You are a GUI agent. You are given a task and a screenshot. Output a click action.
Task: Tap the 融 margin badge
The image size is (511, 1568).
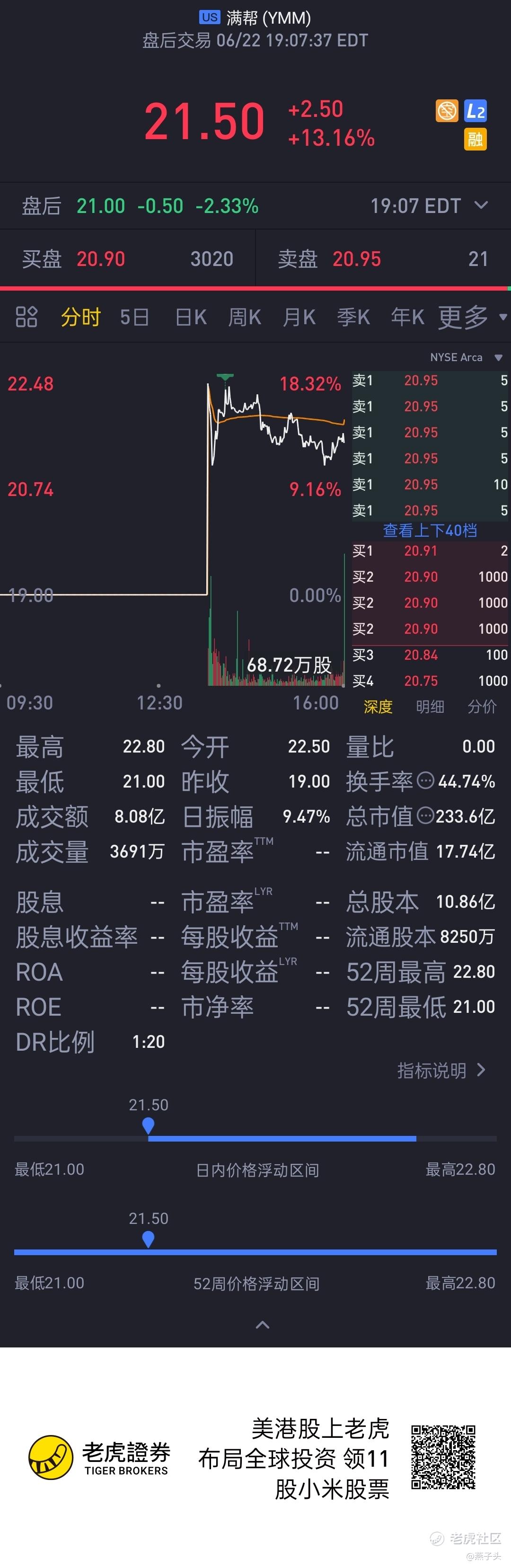tap(475, 140)
